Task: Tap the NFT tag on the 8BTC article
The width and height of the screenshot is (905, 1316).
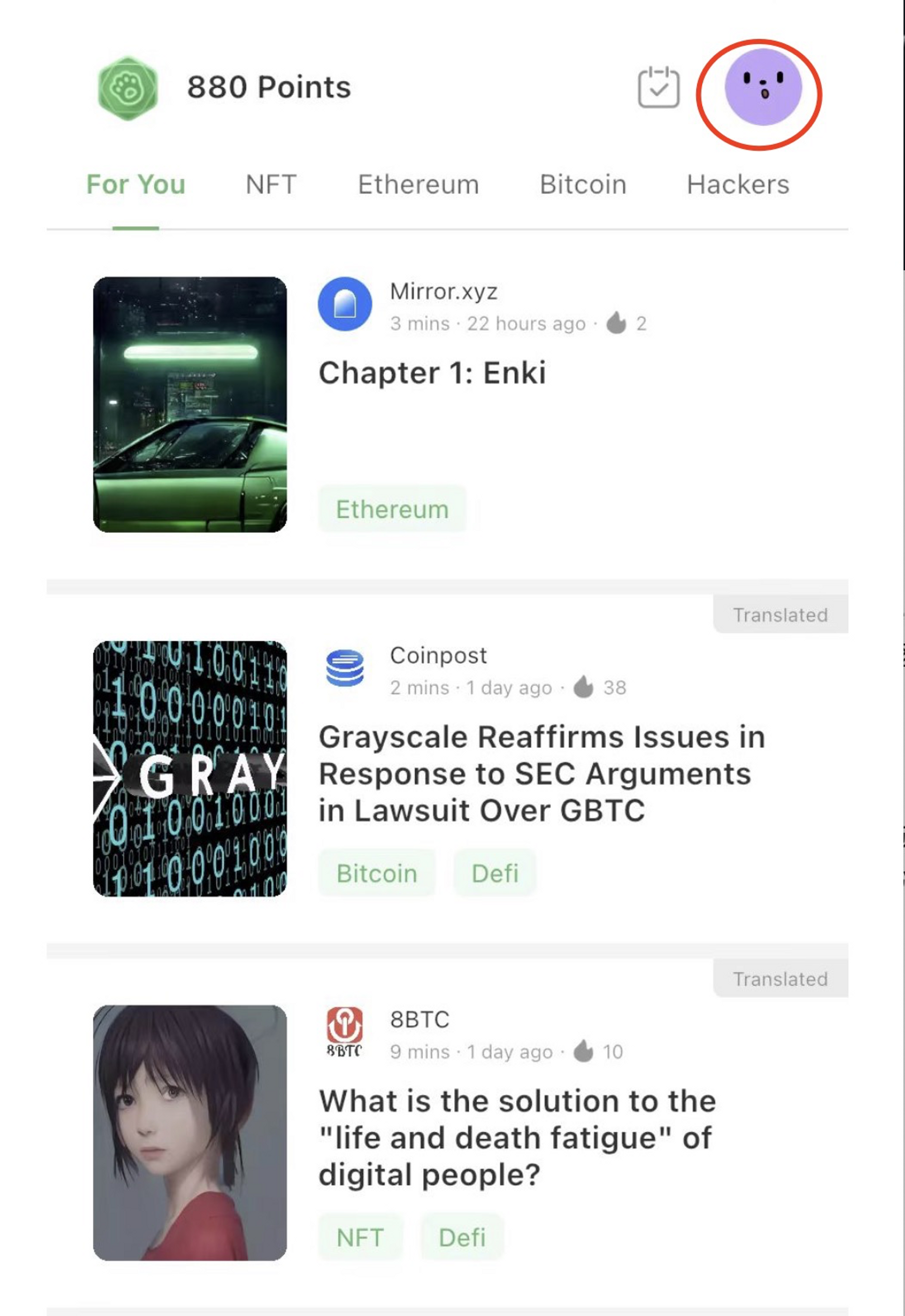Action: pyautogui.click(x=360, y=1237)
